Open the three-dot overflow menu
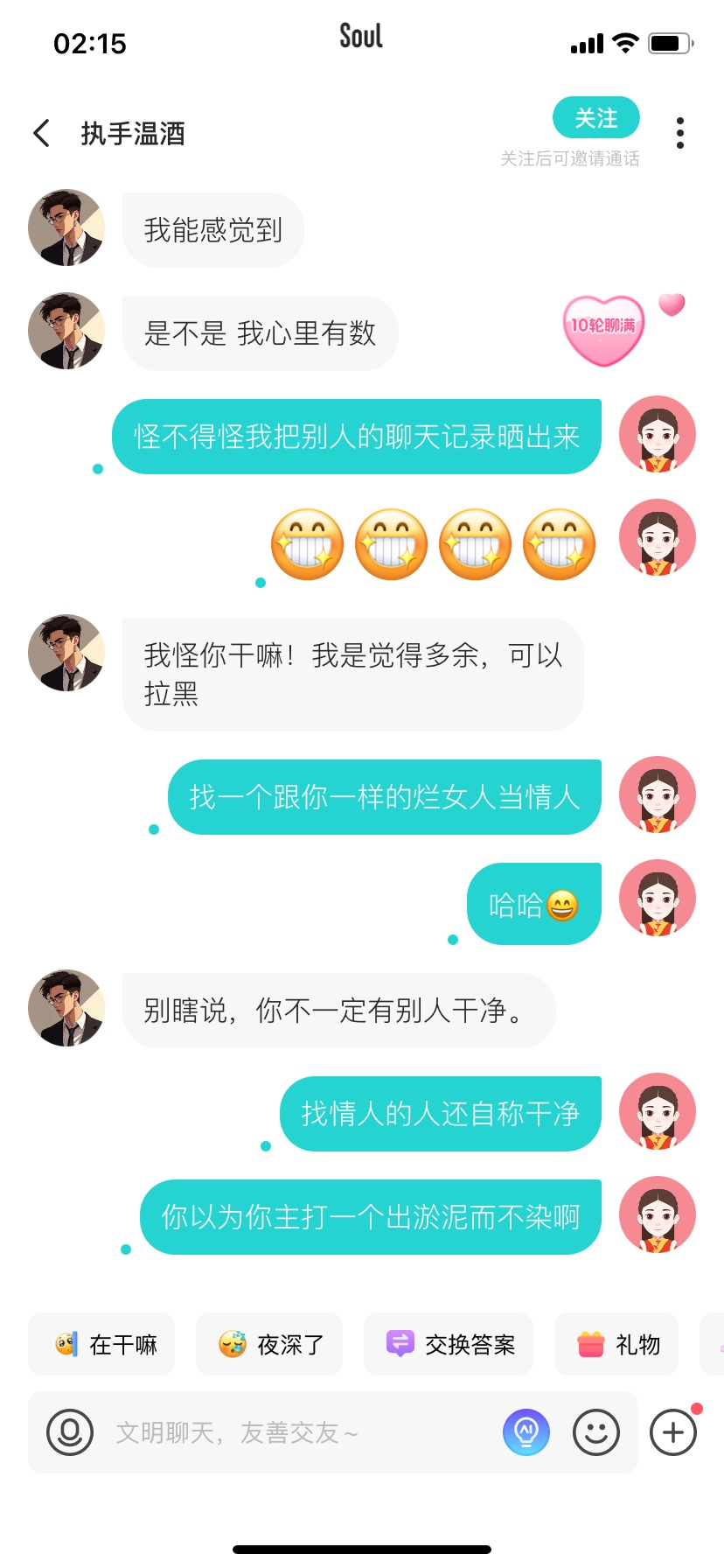Image resolution: width=724 pixels, height=1568 pixels. coord(680,133)
